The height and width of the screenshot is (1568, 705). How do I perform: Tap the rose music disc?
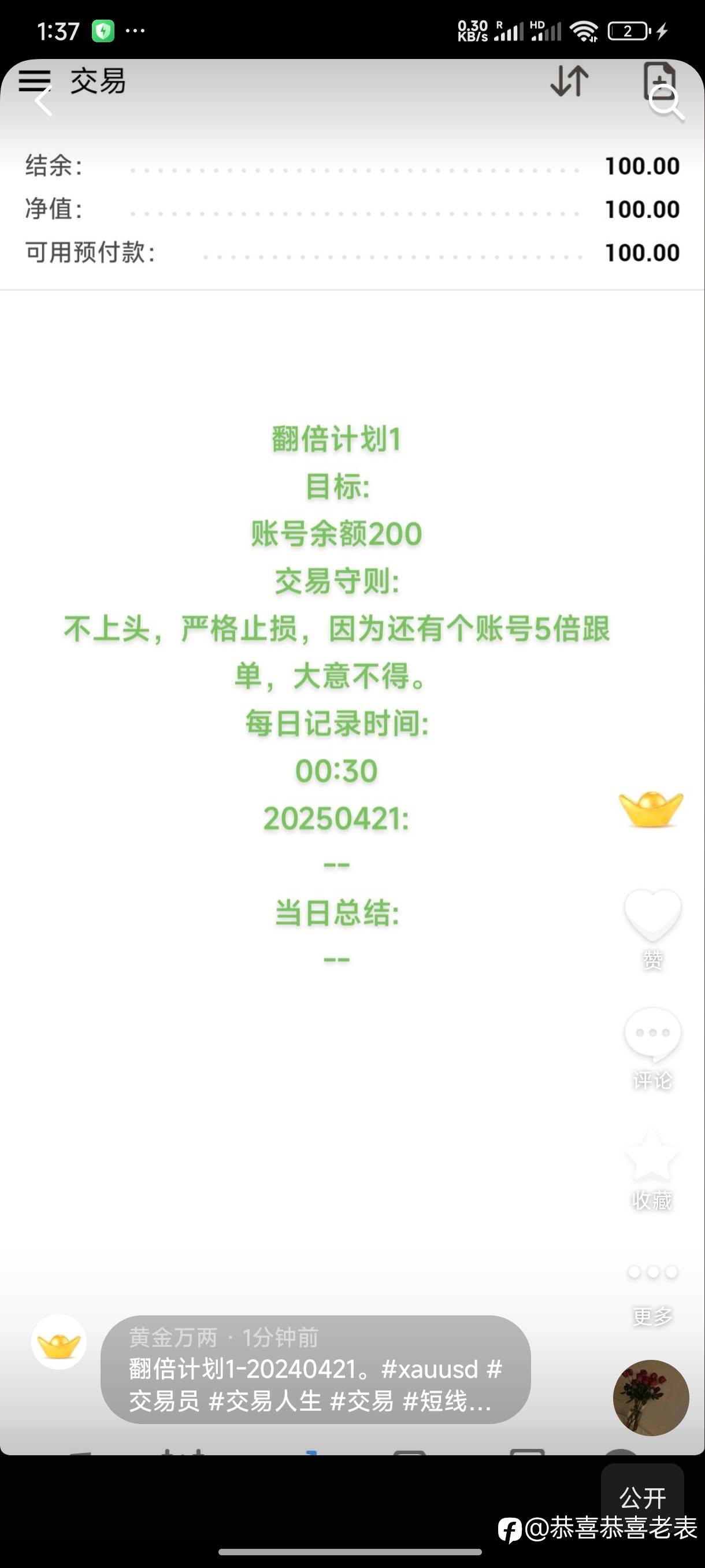651,1397
